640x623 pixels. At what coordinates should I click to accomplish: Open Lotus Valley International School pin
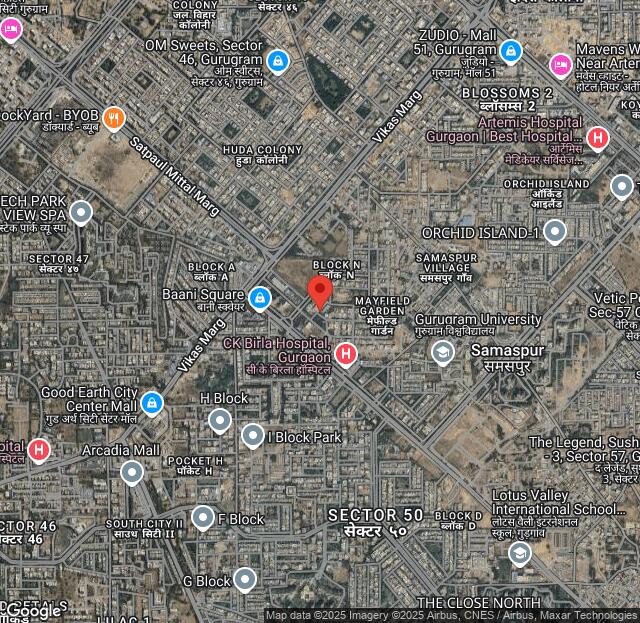519,553
